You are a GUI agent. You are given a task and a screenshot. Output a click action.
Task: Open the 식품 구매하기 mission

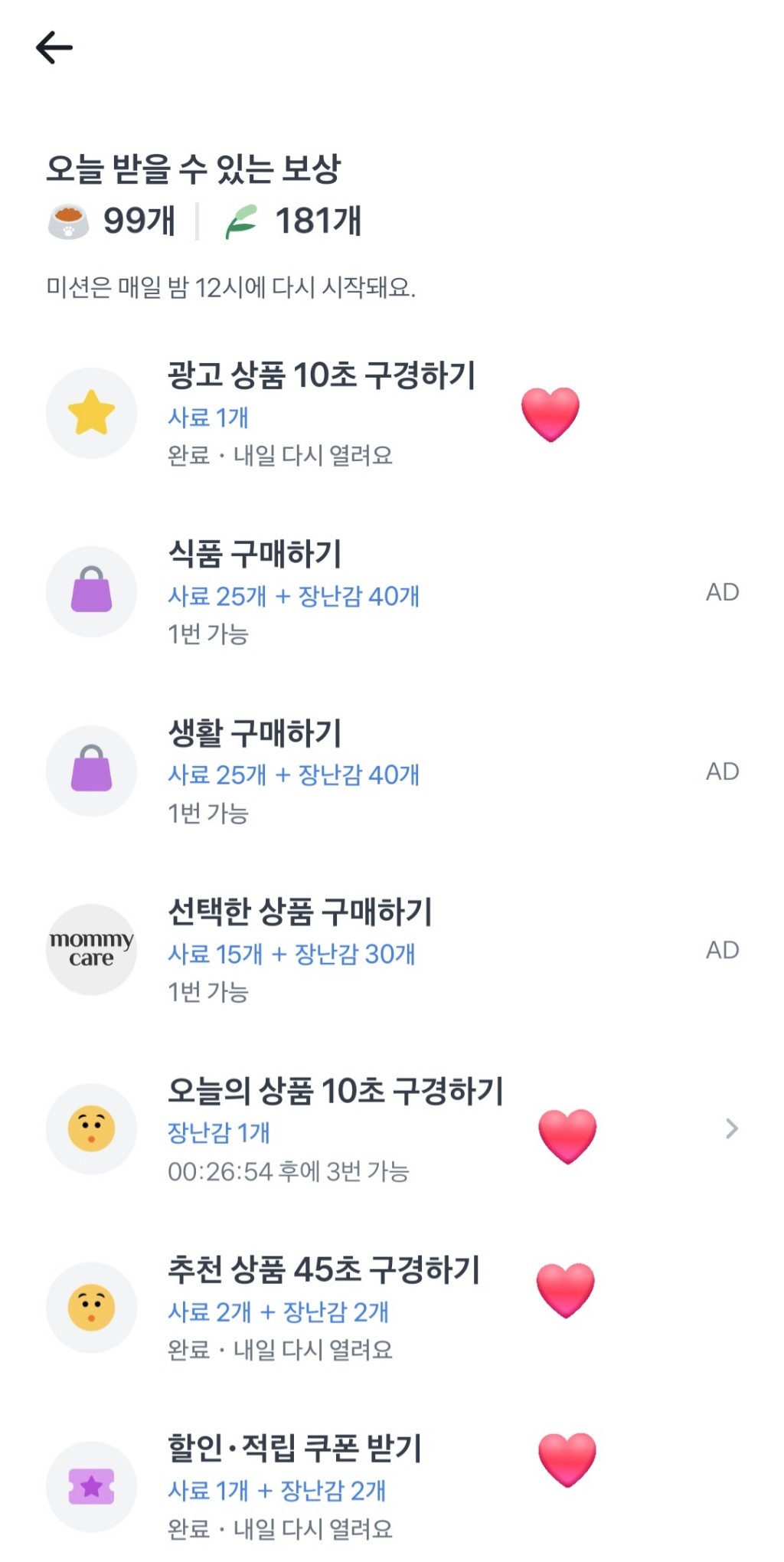(x=256, y=555)
